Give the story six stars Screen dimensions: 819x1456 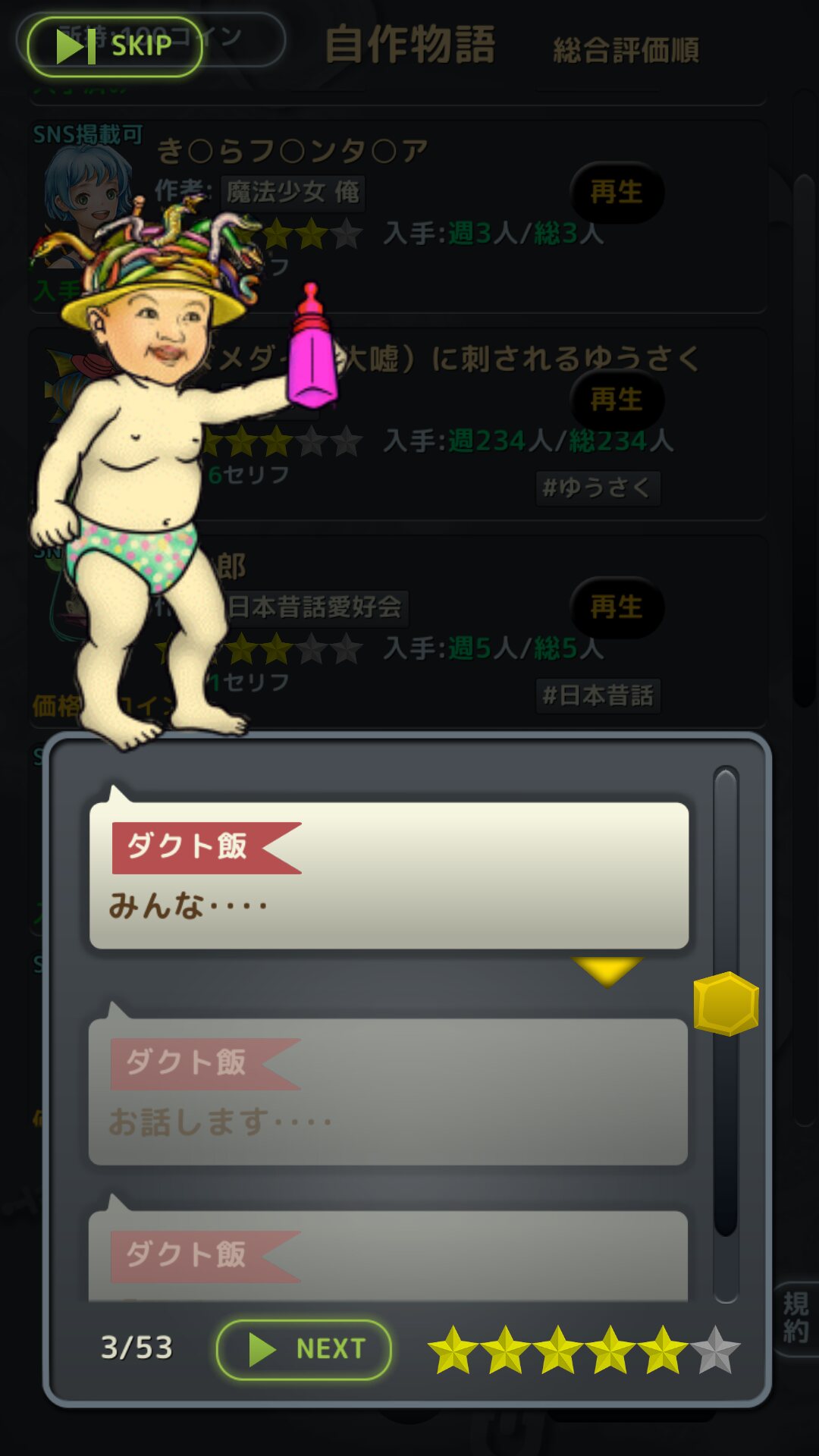pos(714,1349)
